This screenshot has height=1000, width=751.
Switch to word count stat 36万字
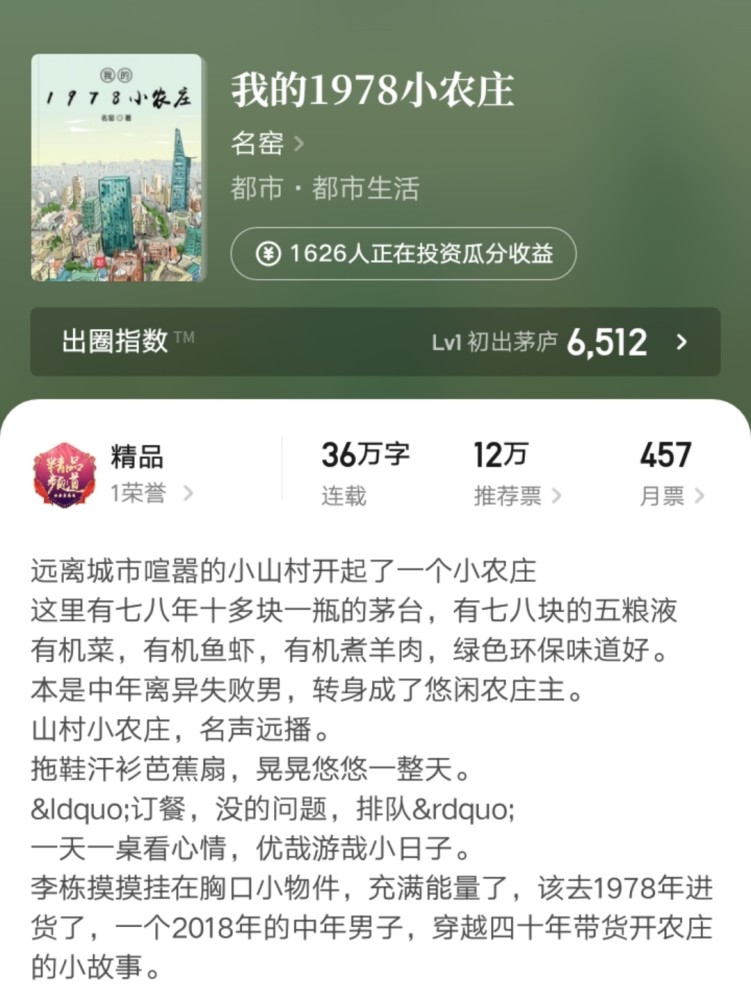(363, 455)
